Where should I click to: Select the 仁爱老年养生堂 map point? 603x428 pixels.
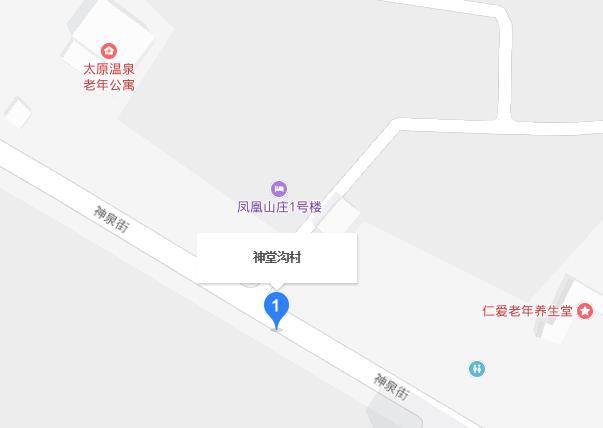tap(586, 311)
